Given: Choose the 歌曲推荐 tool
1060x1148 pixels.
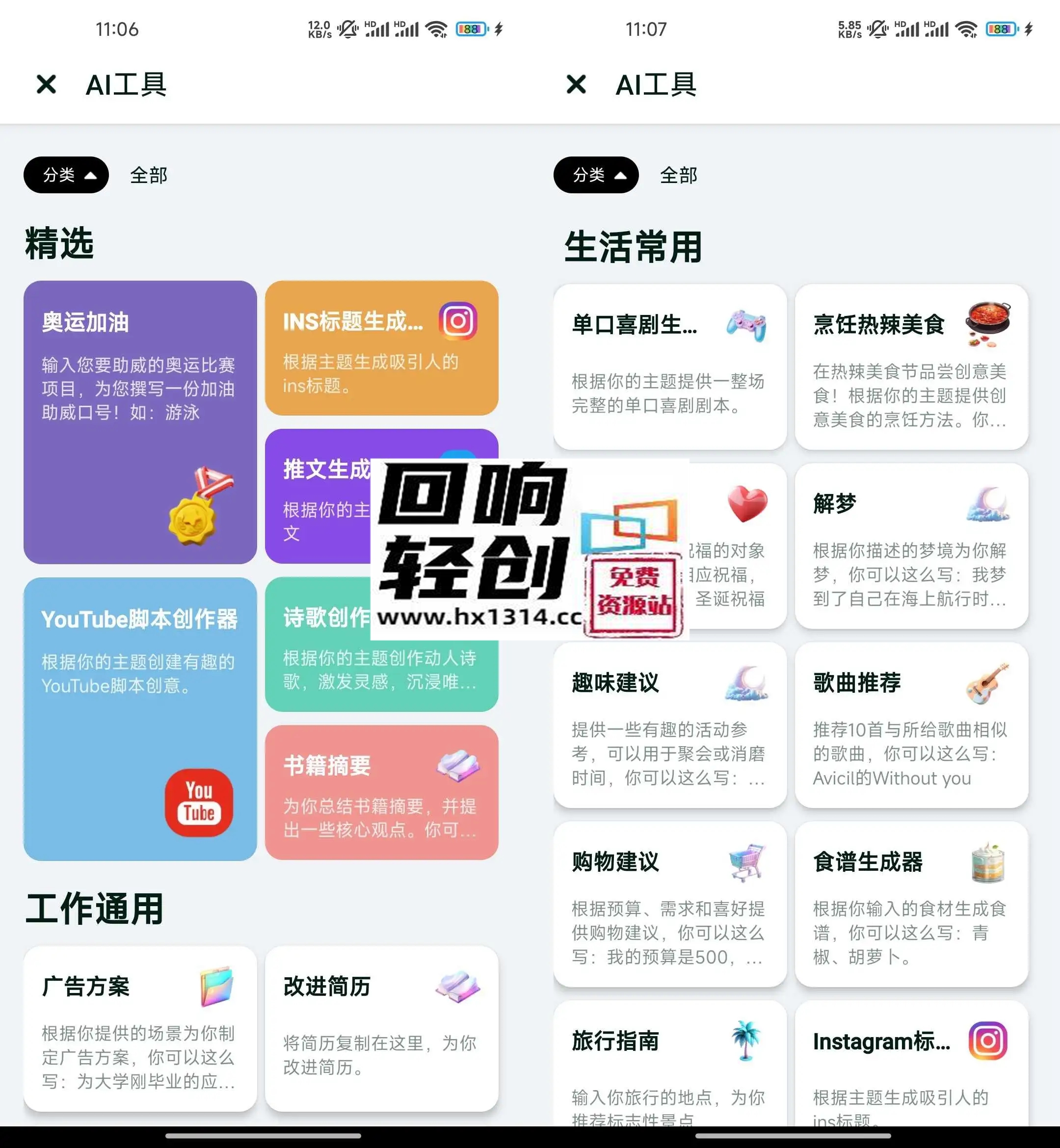Looking at the screenshot, I should [x=911, y=725].
